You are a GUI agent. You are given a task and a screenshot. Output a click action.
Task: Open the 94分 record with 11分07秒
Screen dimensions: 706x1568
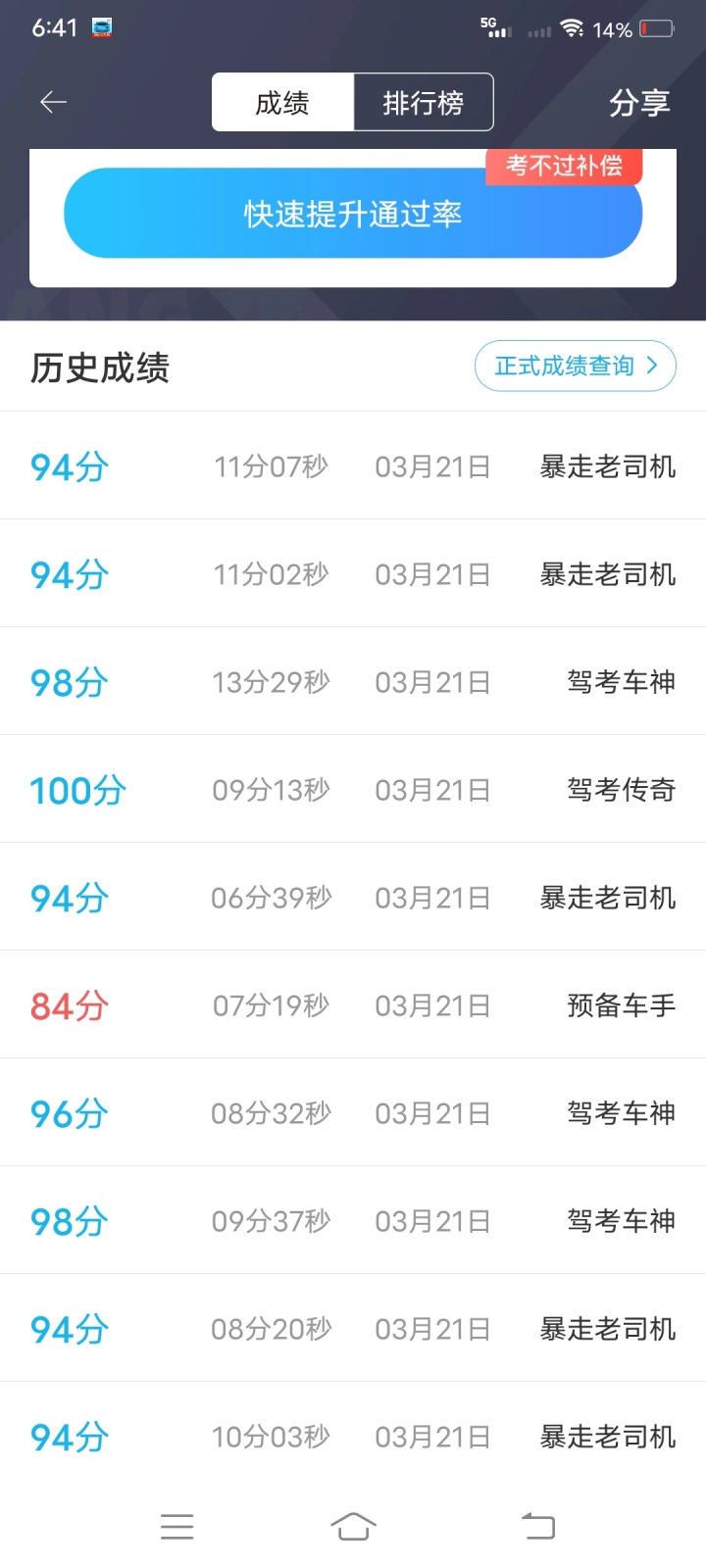tap(353, 466)
